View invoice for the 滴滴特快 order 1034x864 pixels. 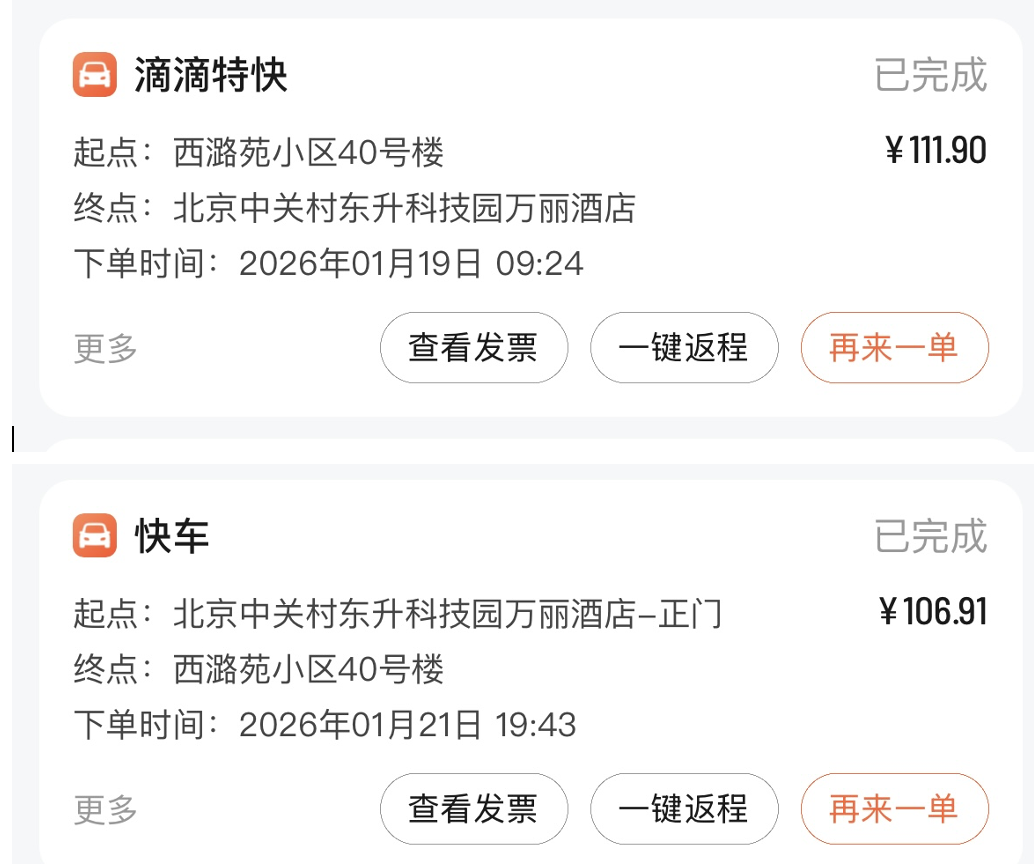pos(474,348)
